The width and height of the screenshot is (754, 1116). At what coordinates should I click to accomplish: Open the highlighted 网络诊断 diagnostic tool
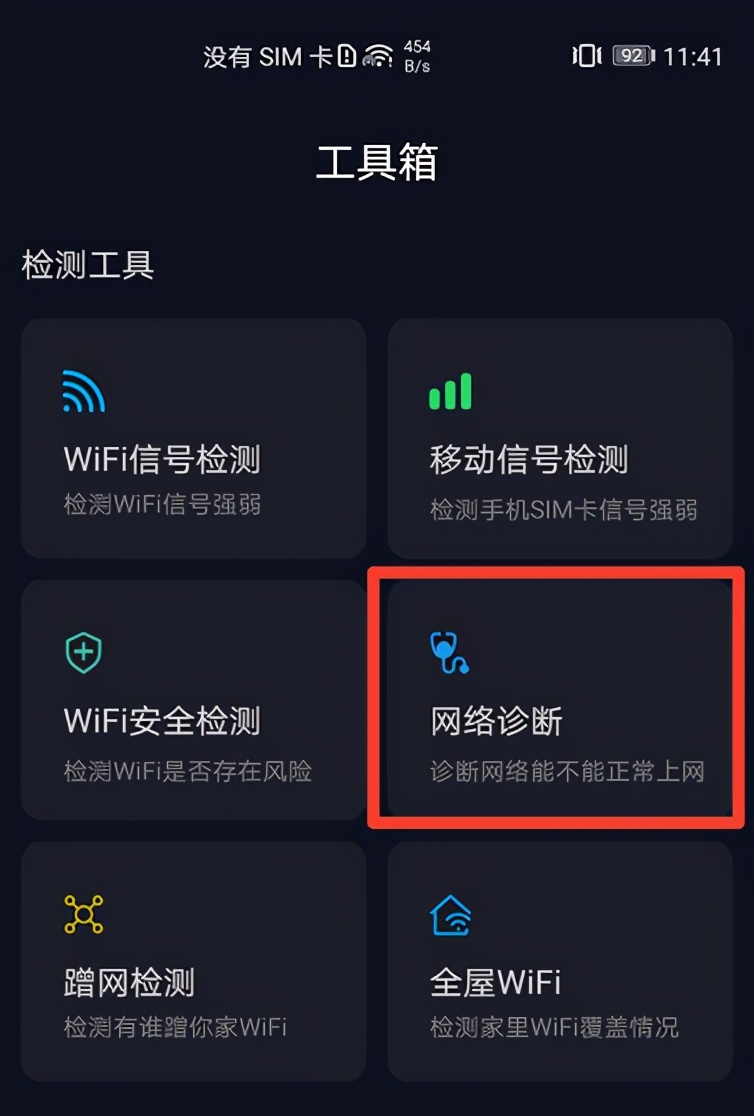point(559,698)
